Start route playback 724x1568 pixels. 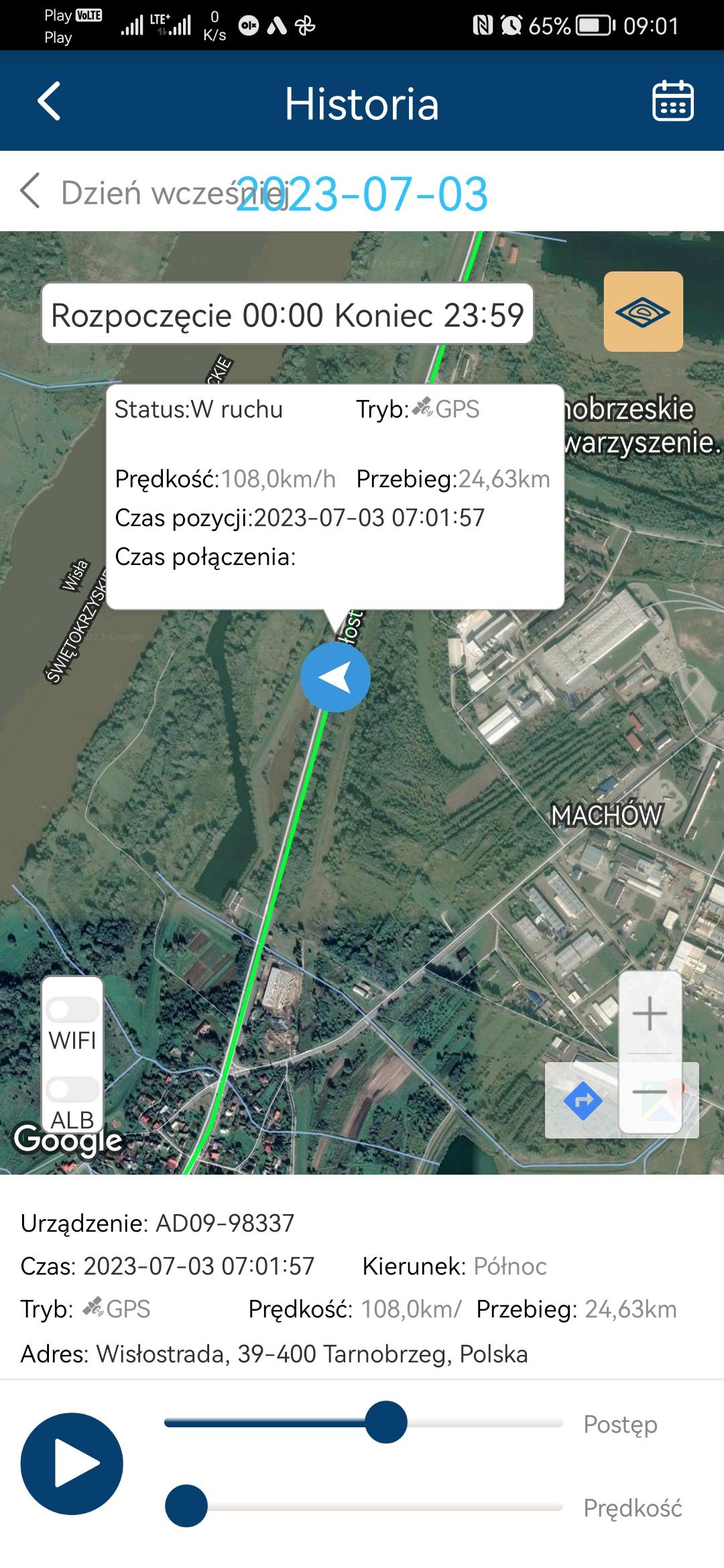pos(72,1464)
